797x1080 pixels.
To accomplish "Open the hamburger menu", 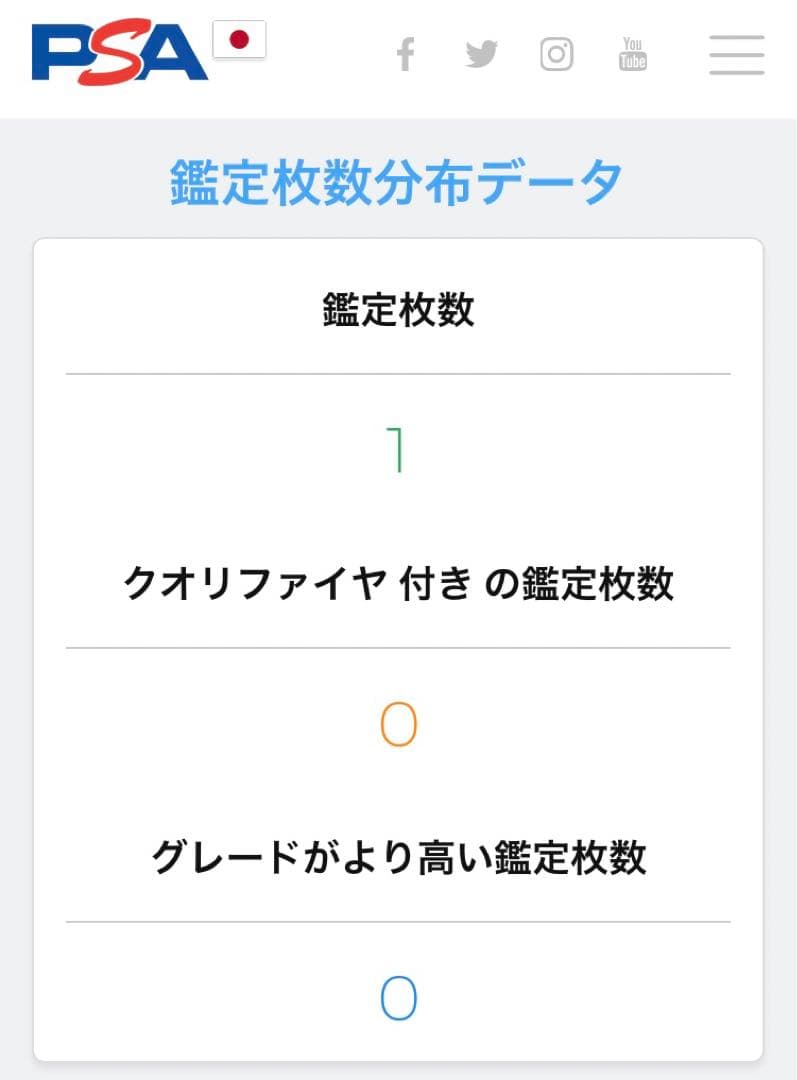I will click(x=737, y=55).
